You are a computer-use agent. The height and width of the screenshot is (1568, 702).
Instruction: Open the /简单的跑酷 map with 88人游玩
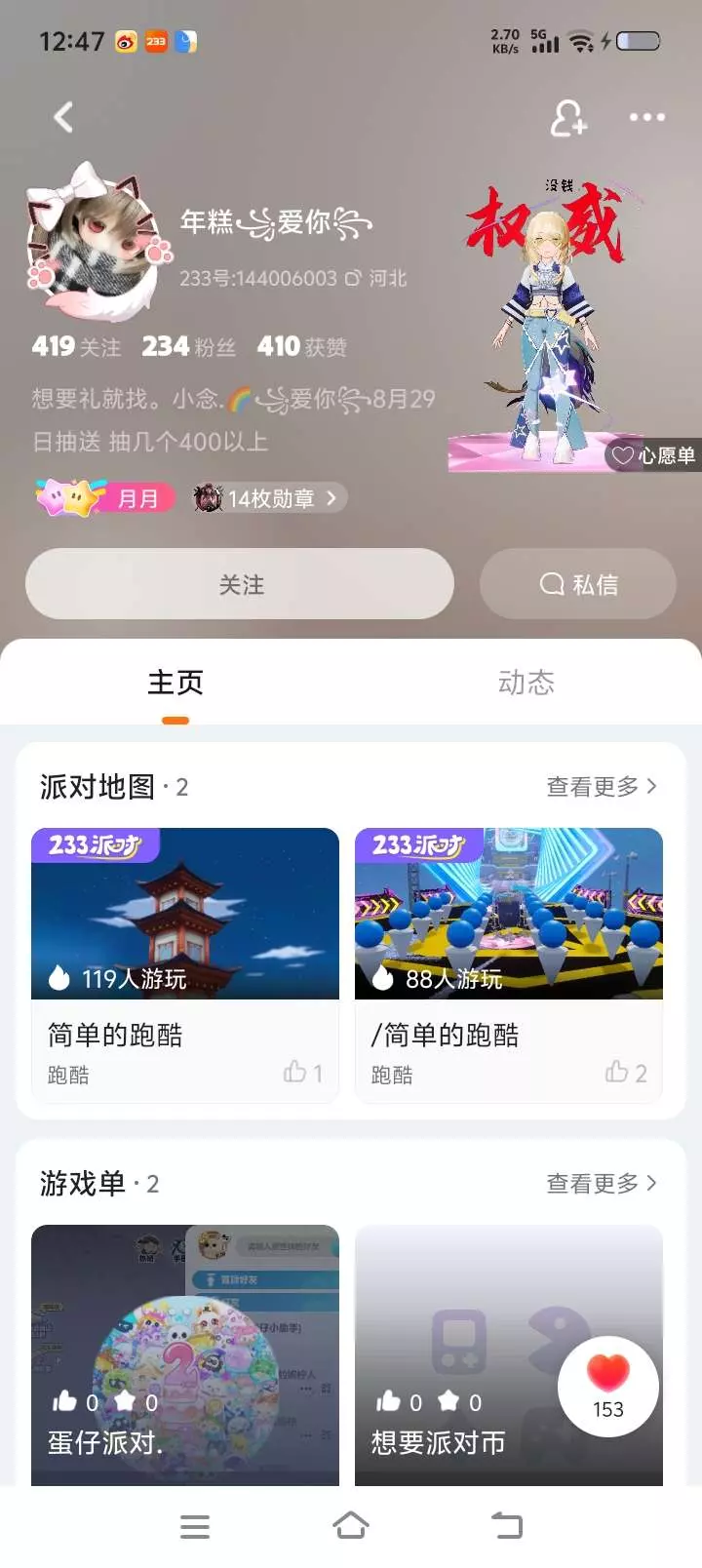(x=508, y=963)
